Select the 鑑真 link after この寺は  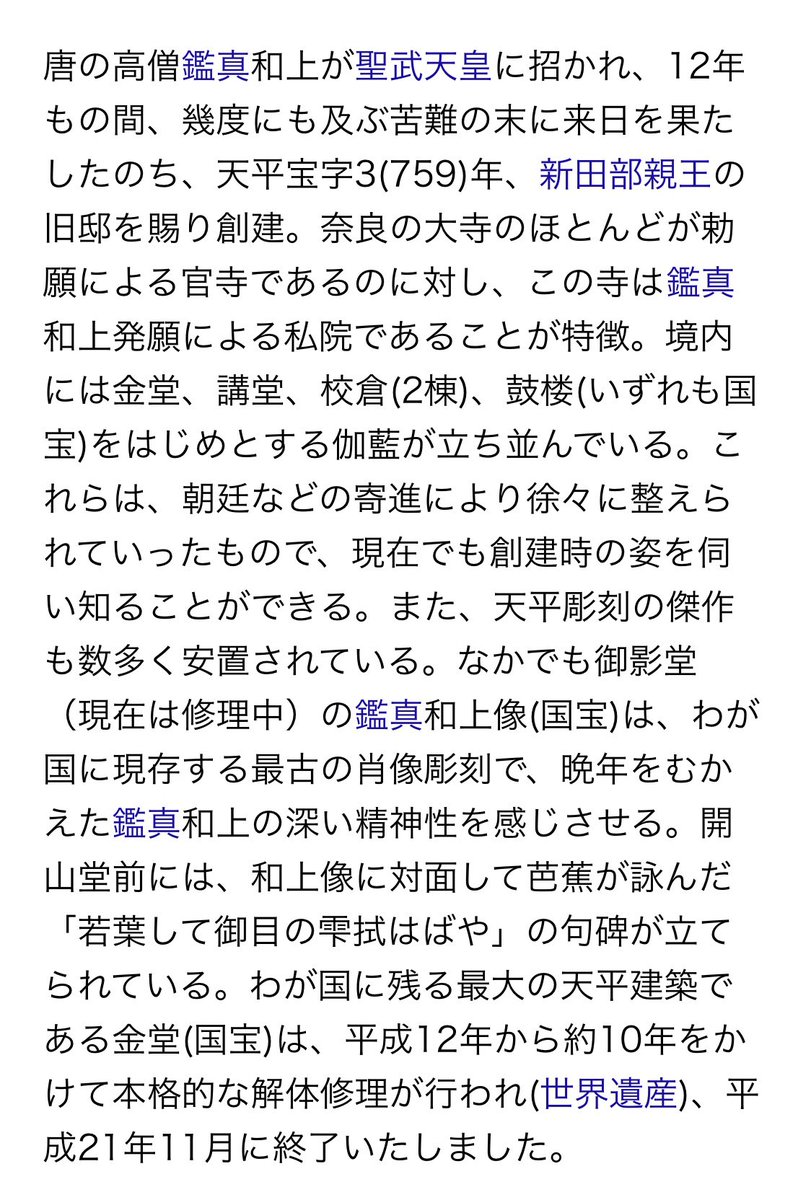coord(700,285)
